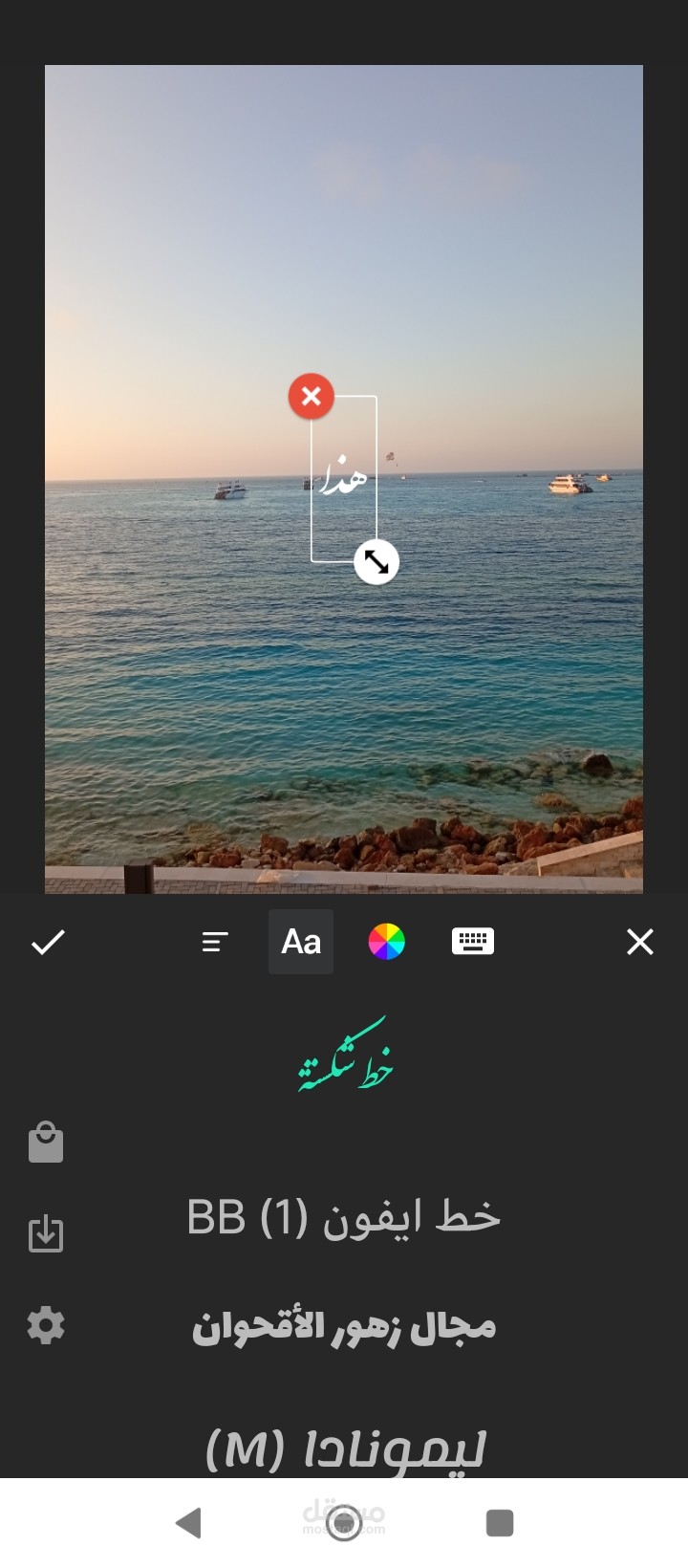Apply the font خط ايفون BB (1)
Viewport: 688px width, 1568px height.
(344, 1218)
